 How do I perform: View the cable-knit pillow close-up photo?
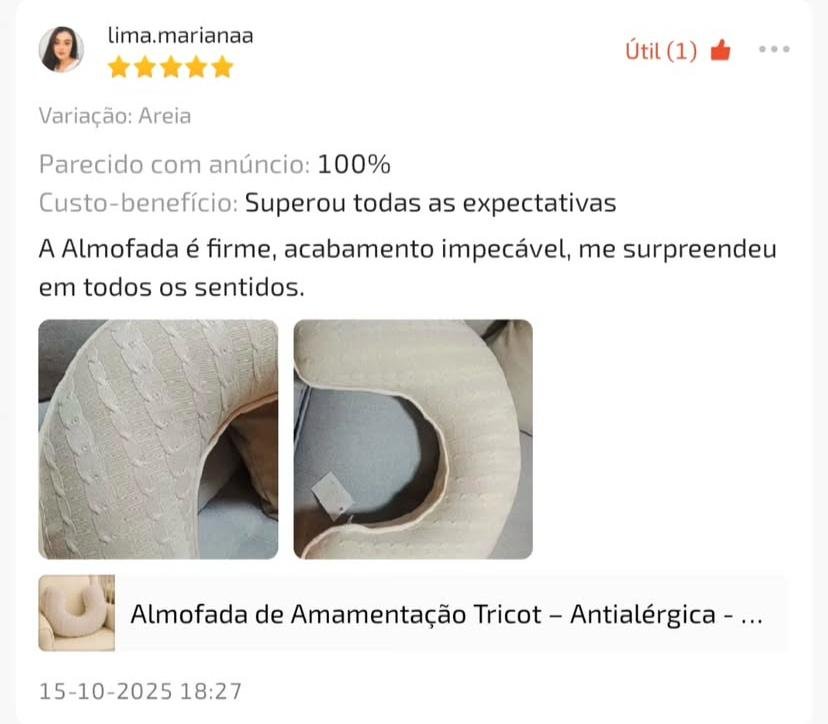[x=158, y=439]
